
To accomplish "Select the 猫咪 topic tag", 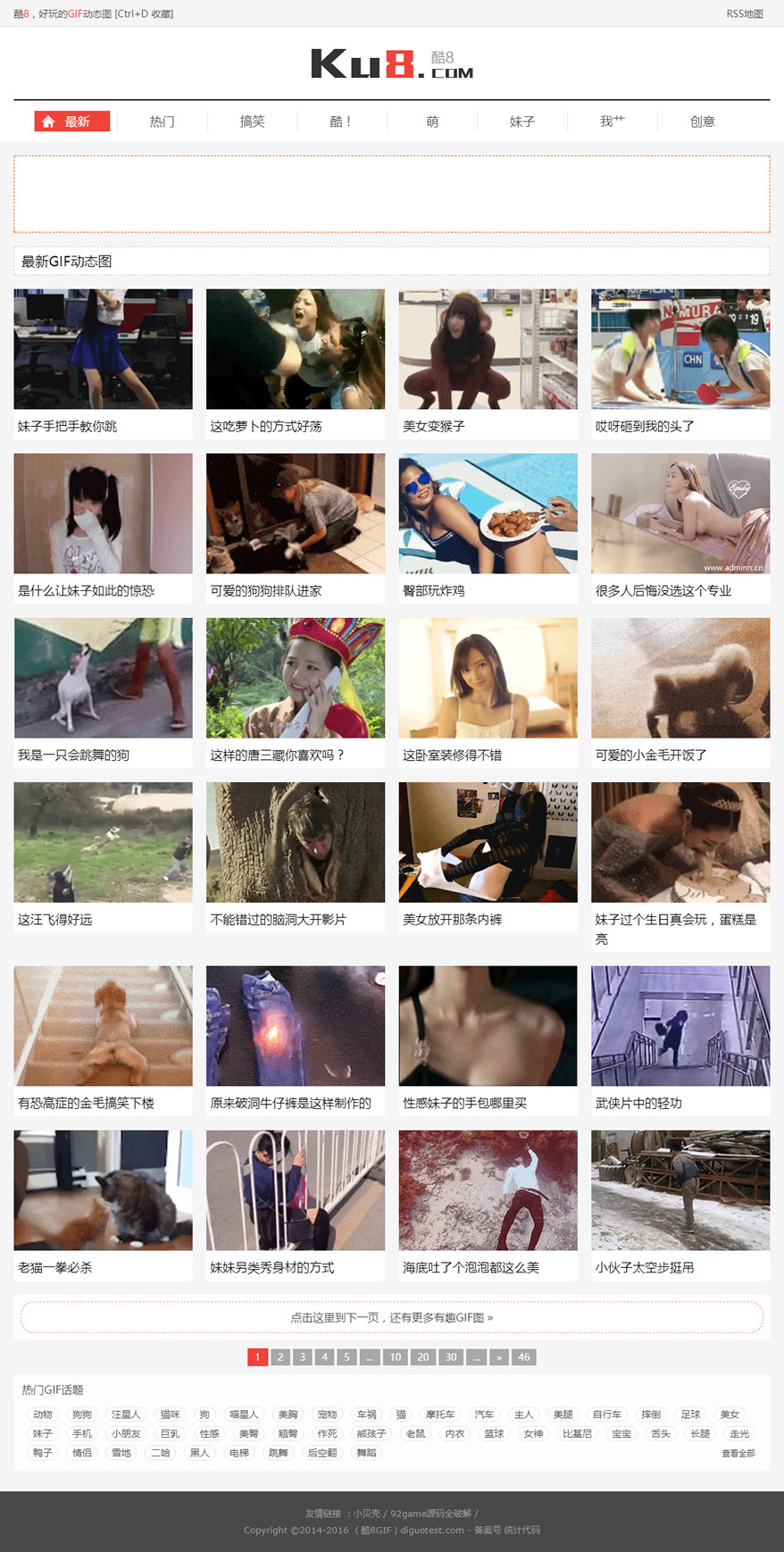I will tap(170, 1414).
